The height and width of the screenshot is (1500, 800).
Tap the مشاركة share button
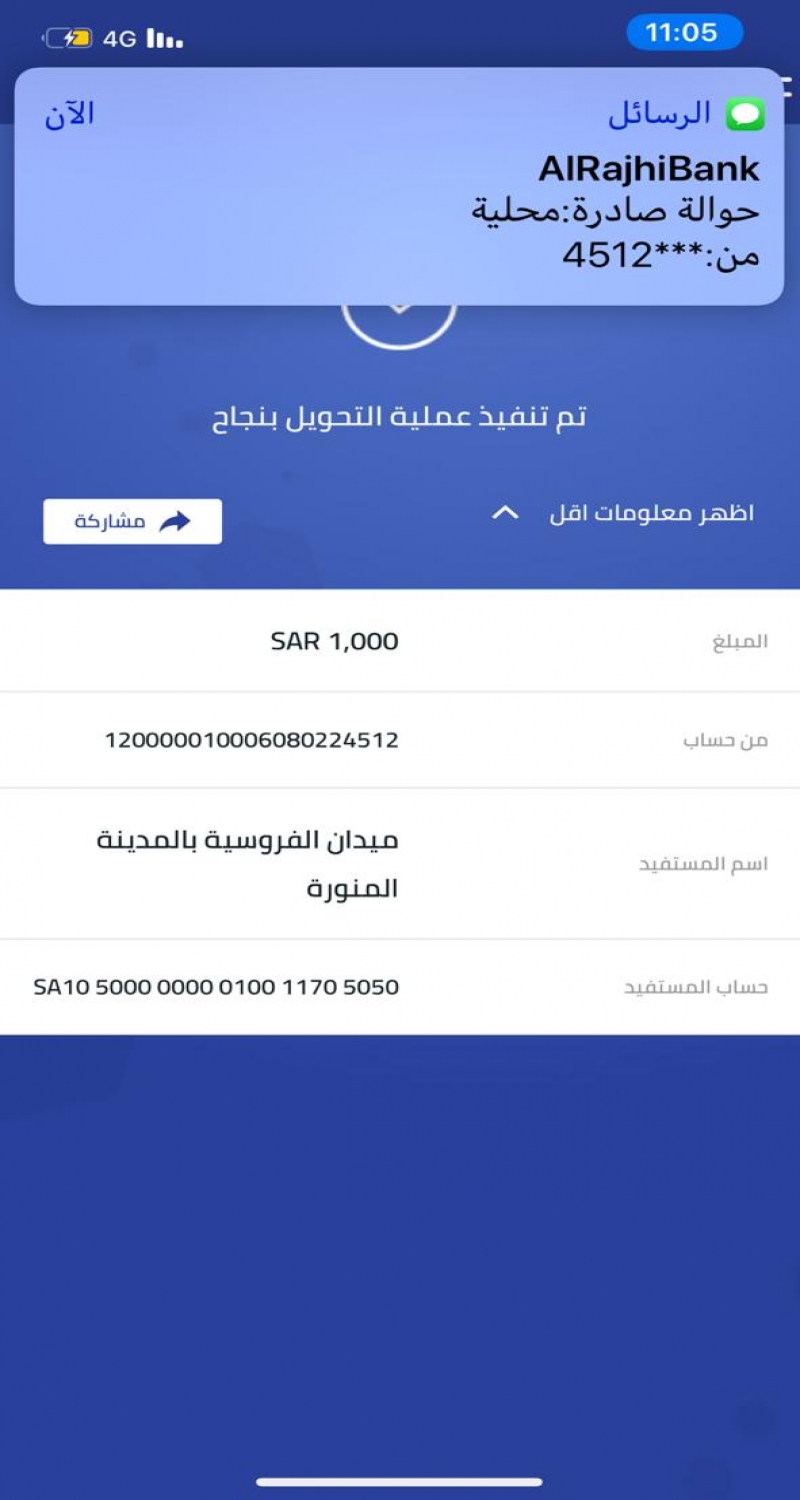tap(132, 521)
